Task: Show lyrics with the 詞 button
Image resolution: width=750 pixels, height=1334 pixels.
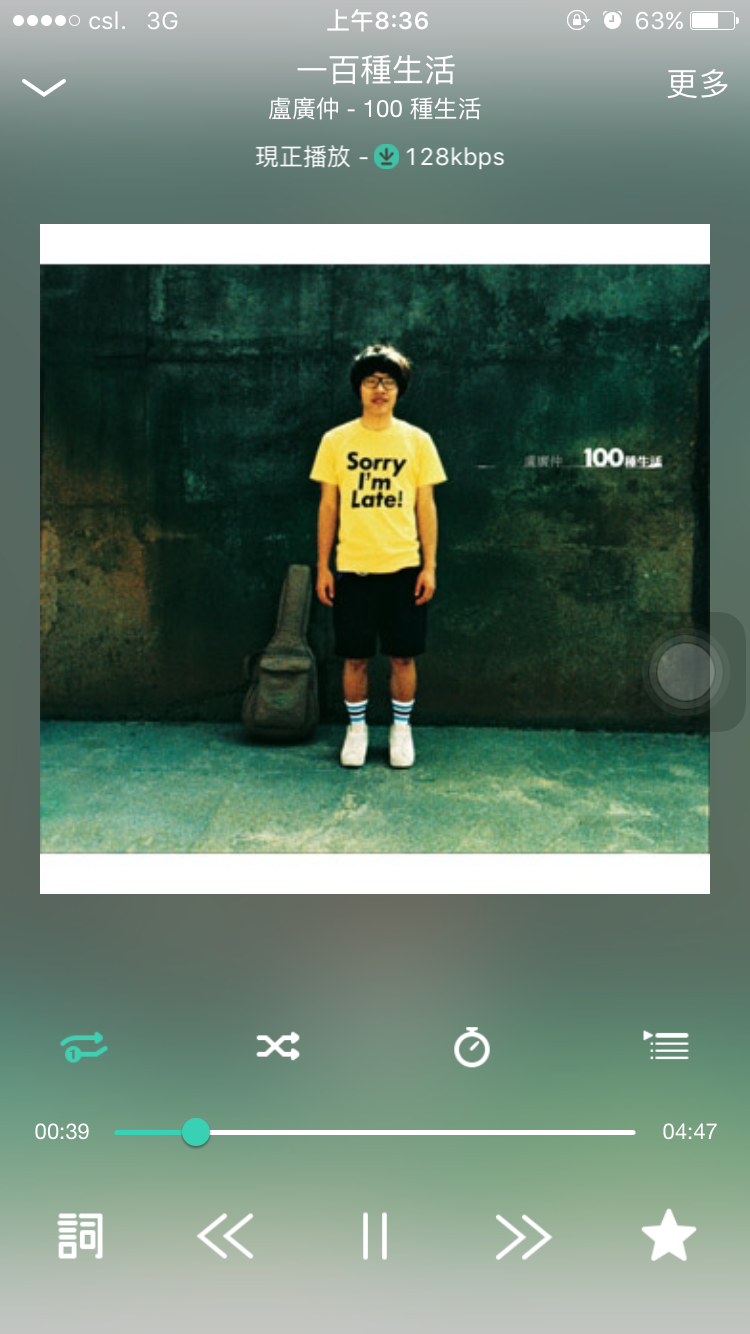Action: (81, 1237)
